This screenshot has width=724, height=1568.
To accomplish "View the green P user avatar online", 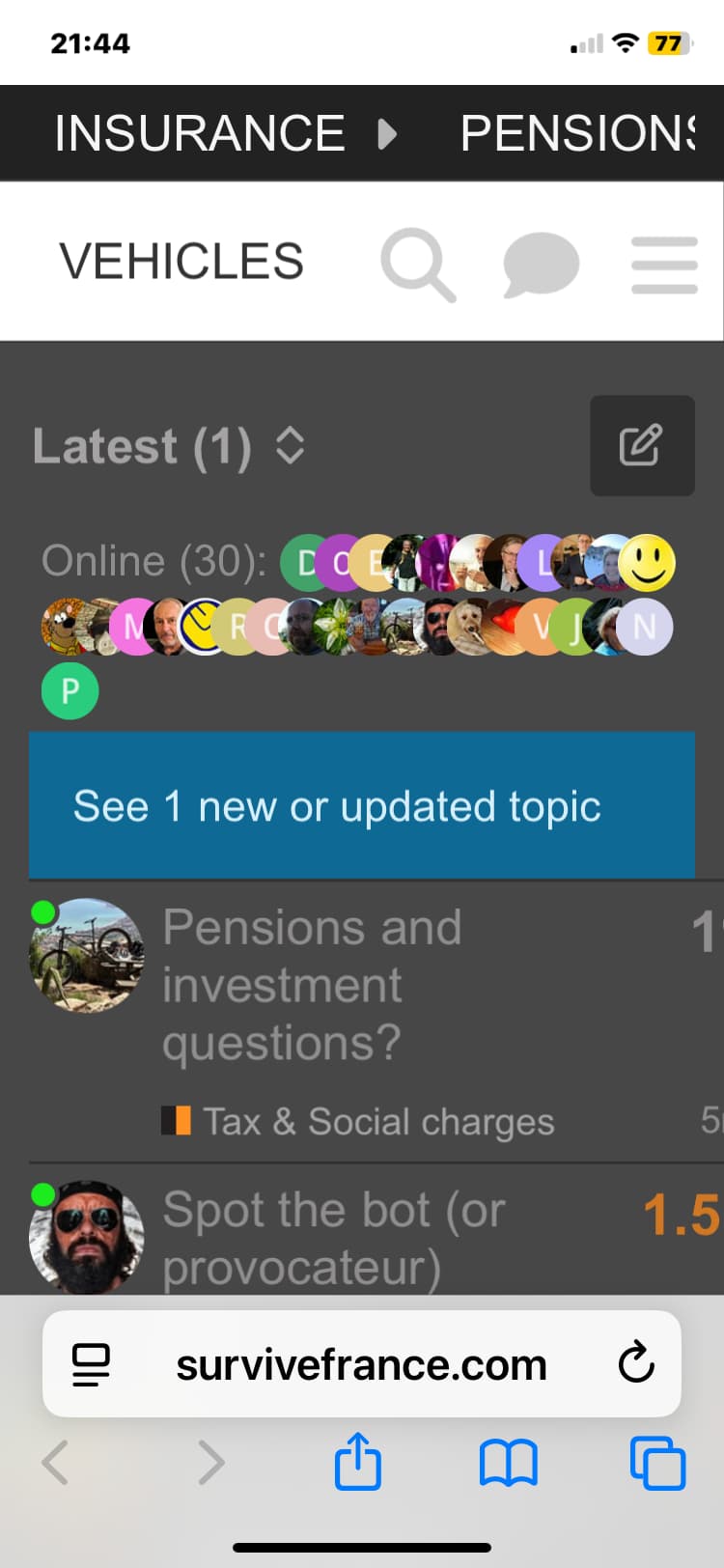I will [x=70, y=691].
